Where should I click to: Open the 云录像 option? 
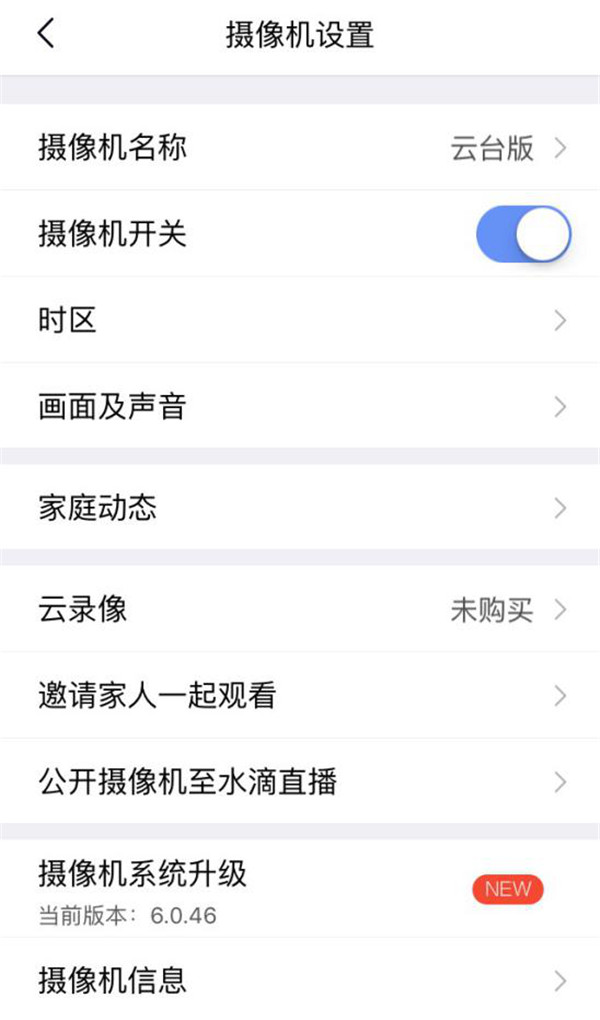(300, 609)
